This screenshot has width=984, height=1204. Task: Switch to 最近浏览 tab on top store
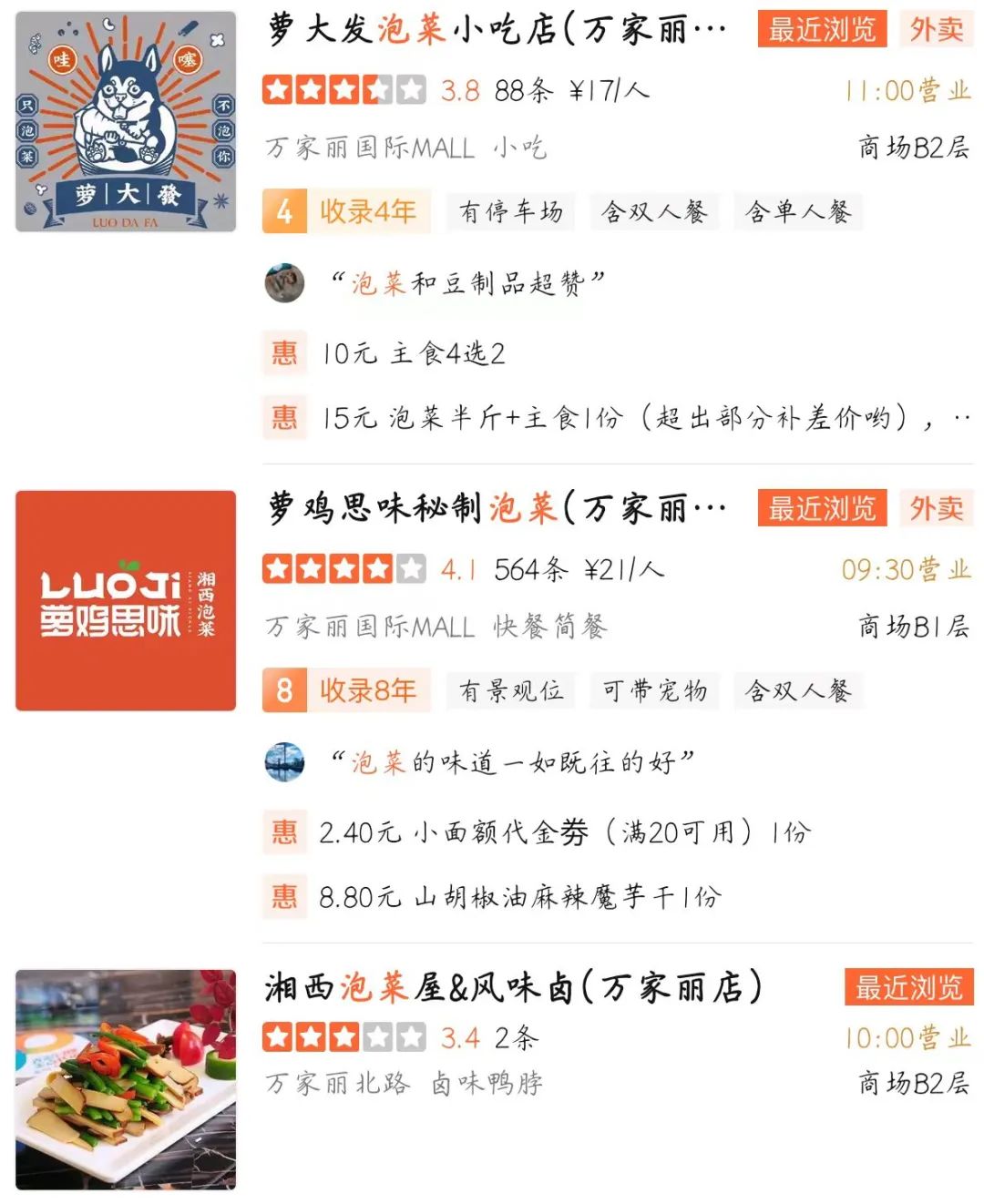tap(818, 29)
